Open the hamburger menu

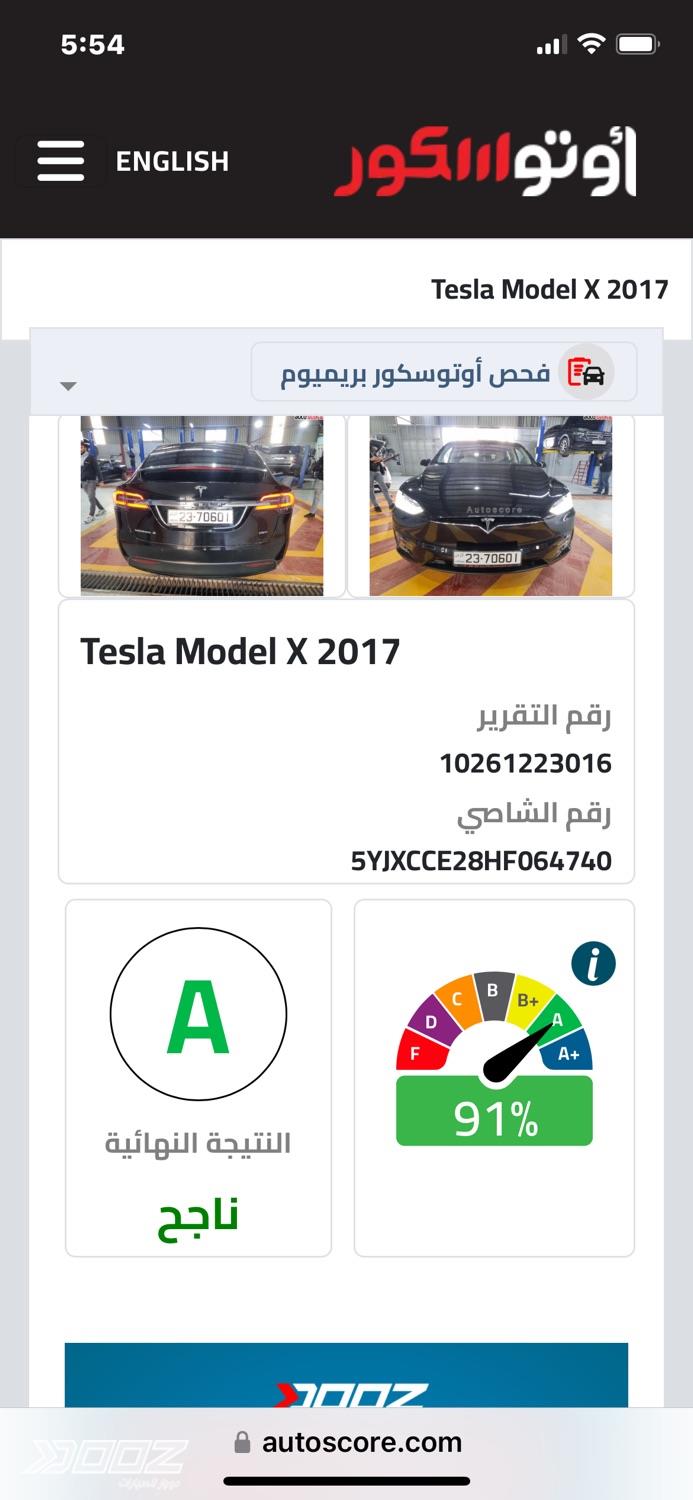pos(60,161)
